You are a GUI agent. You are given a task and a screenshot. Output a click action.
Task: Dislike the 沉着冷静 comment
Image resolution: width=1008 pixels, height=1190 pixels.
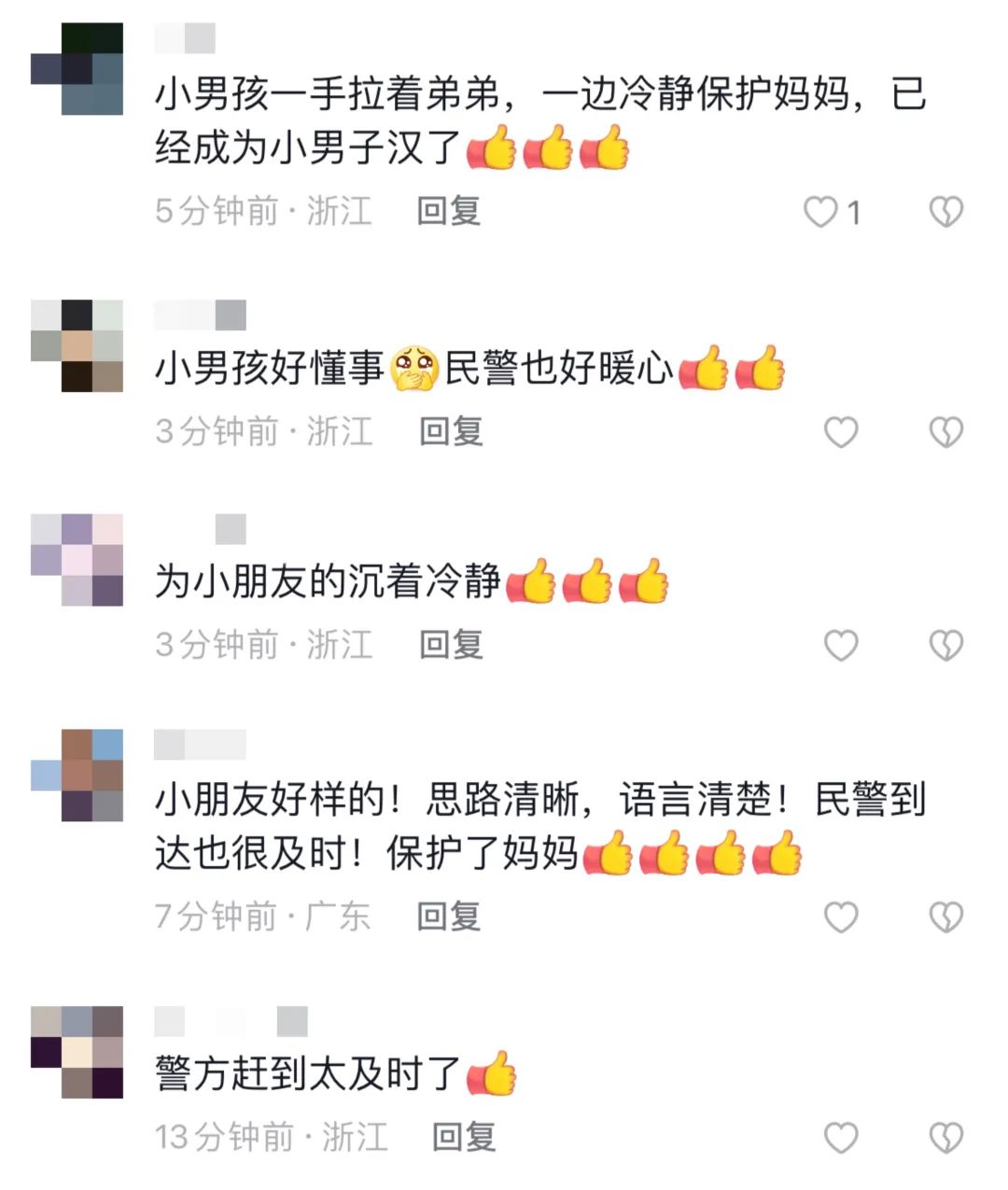[x=945, y=645]
